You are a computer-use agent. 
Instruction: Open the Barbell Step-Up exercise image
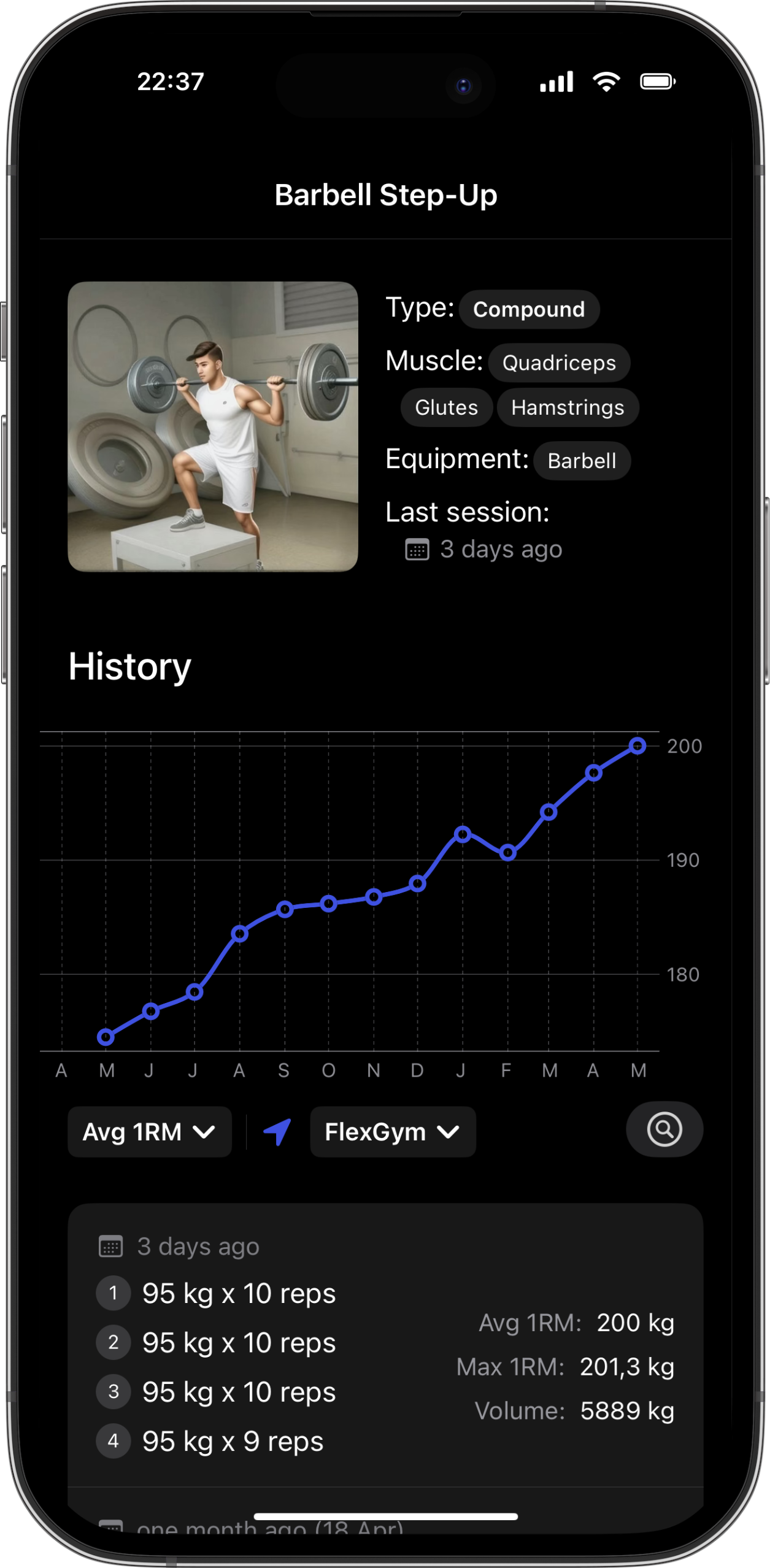click(213, 426)
